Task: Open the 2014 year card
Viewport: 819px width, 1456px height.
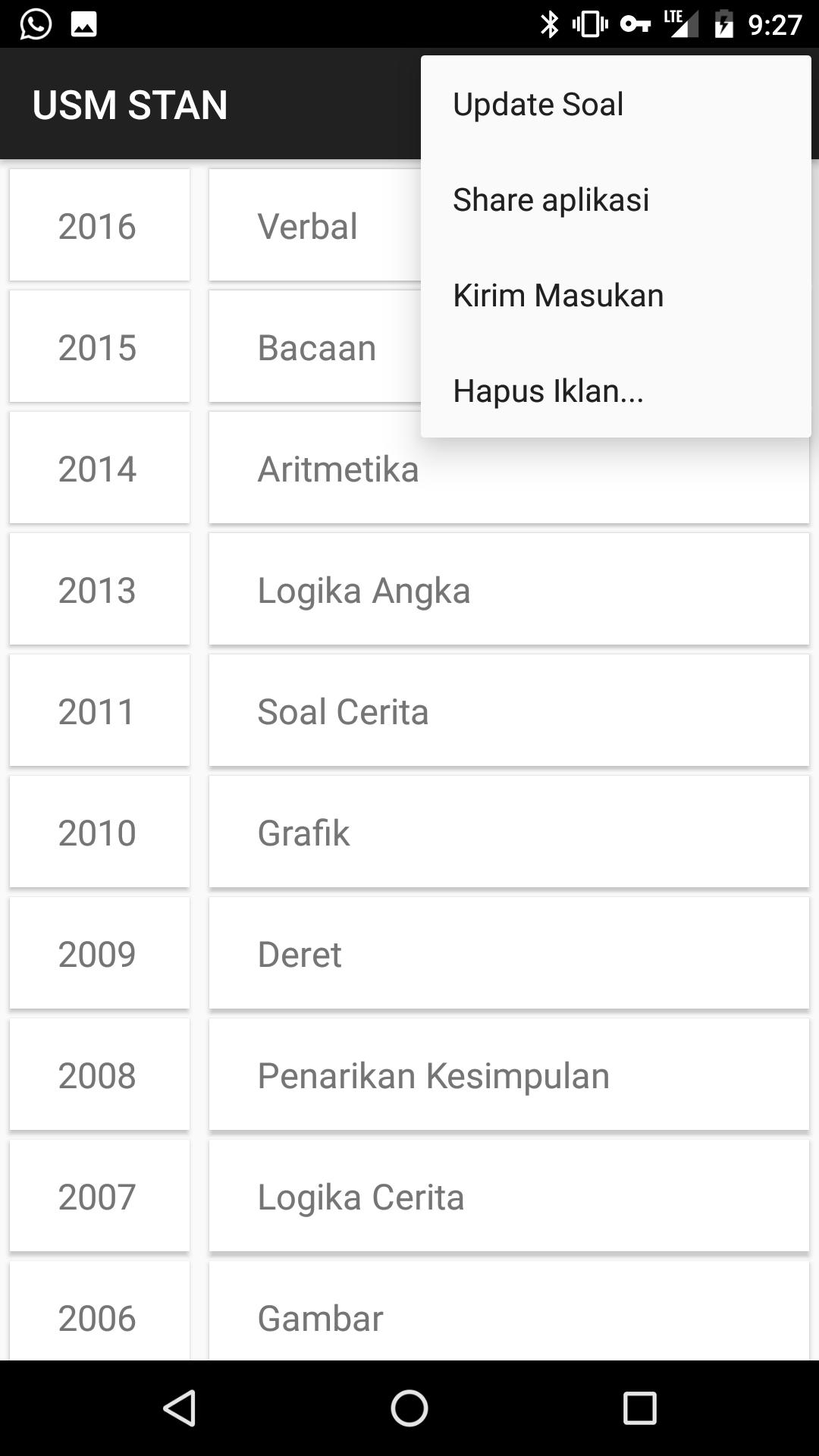Action: (99, 469)
